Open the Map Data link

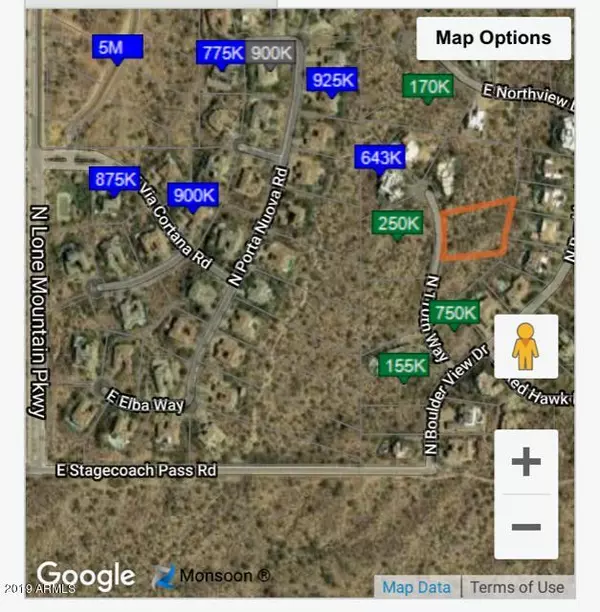(416, 587)
